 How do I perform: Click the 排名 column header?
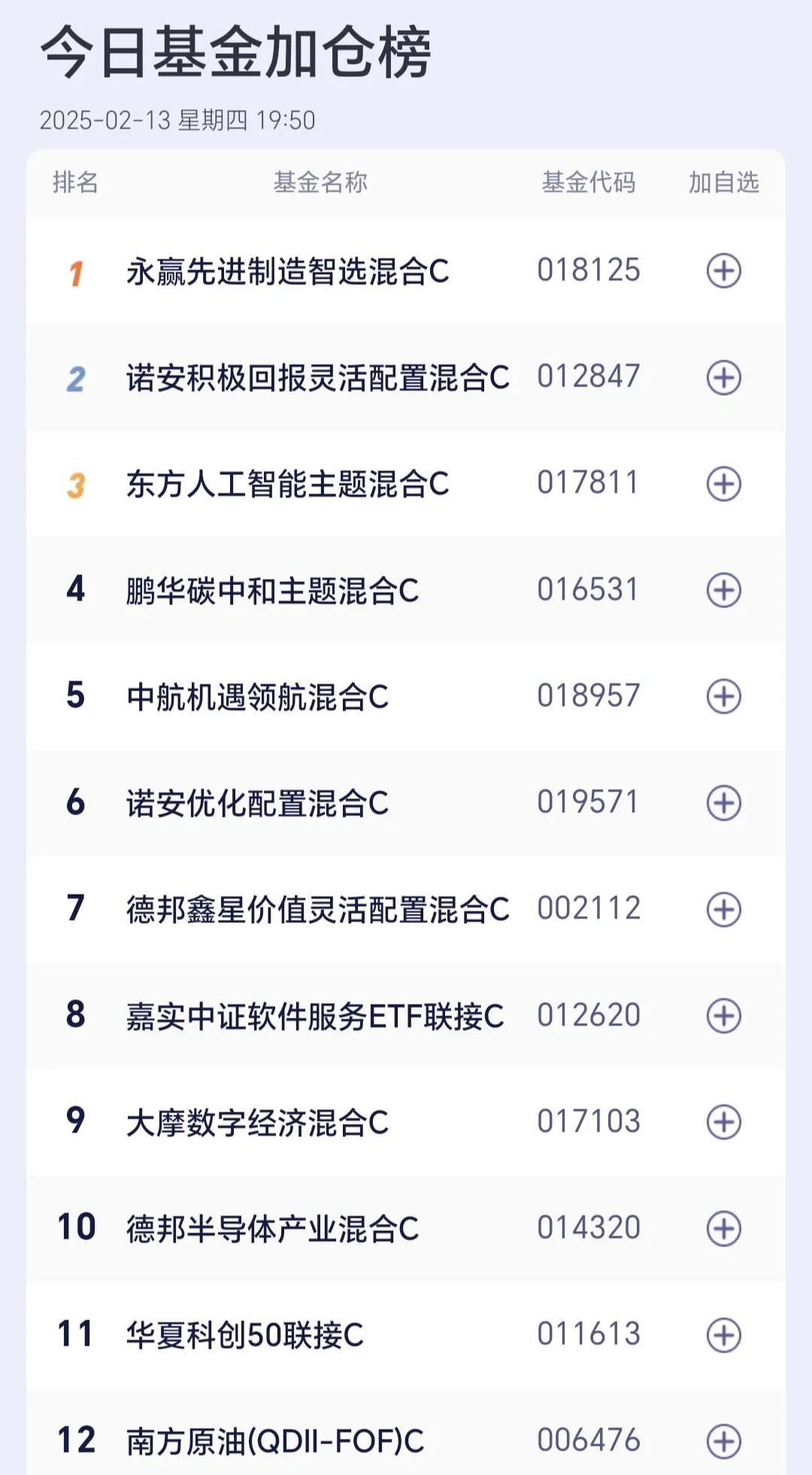tap(73, 182)
